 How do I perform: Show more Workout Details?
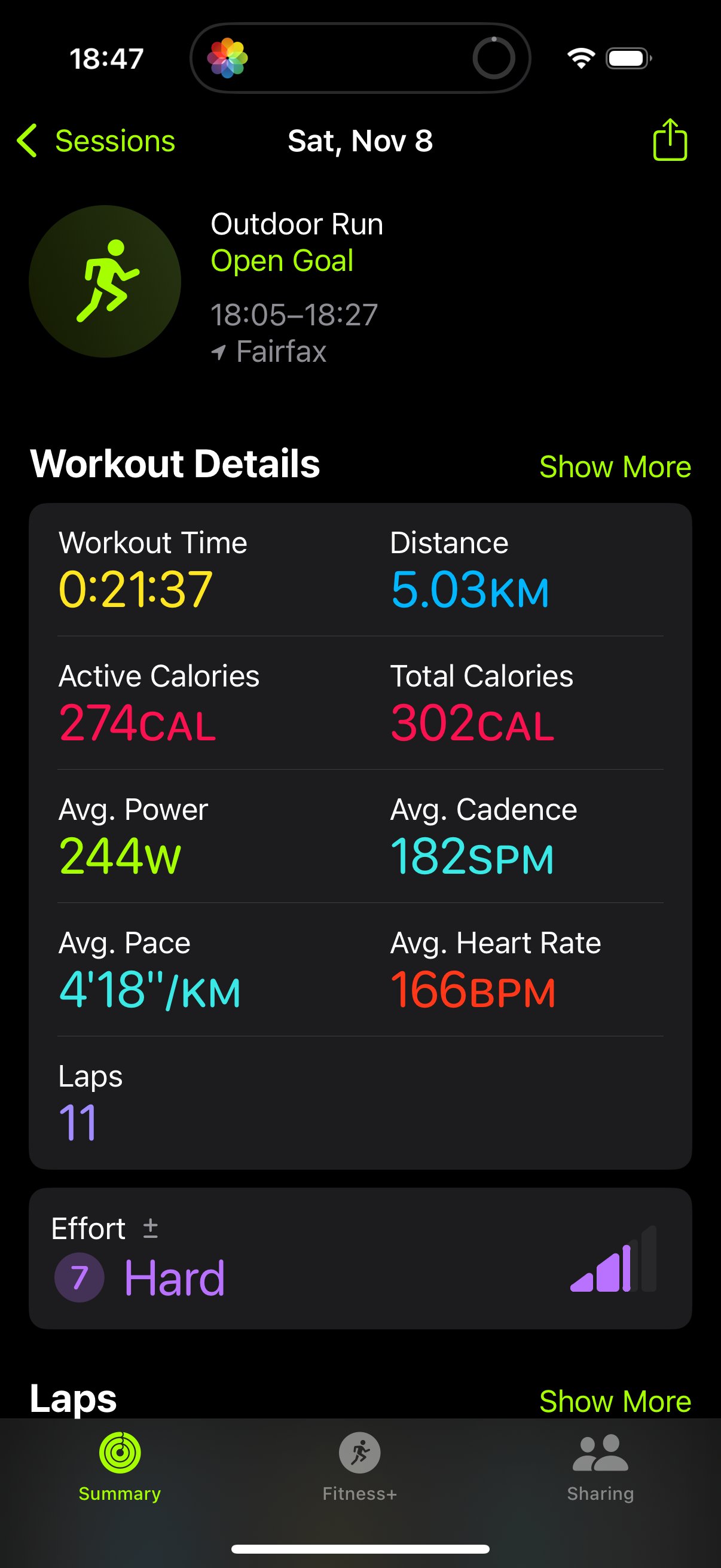click(615, 467)
